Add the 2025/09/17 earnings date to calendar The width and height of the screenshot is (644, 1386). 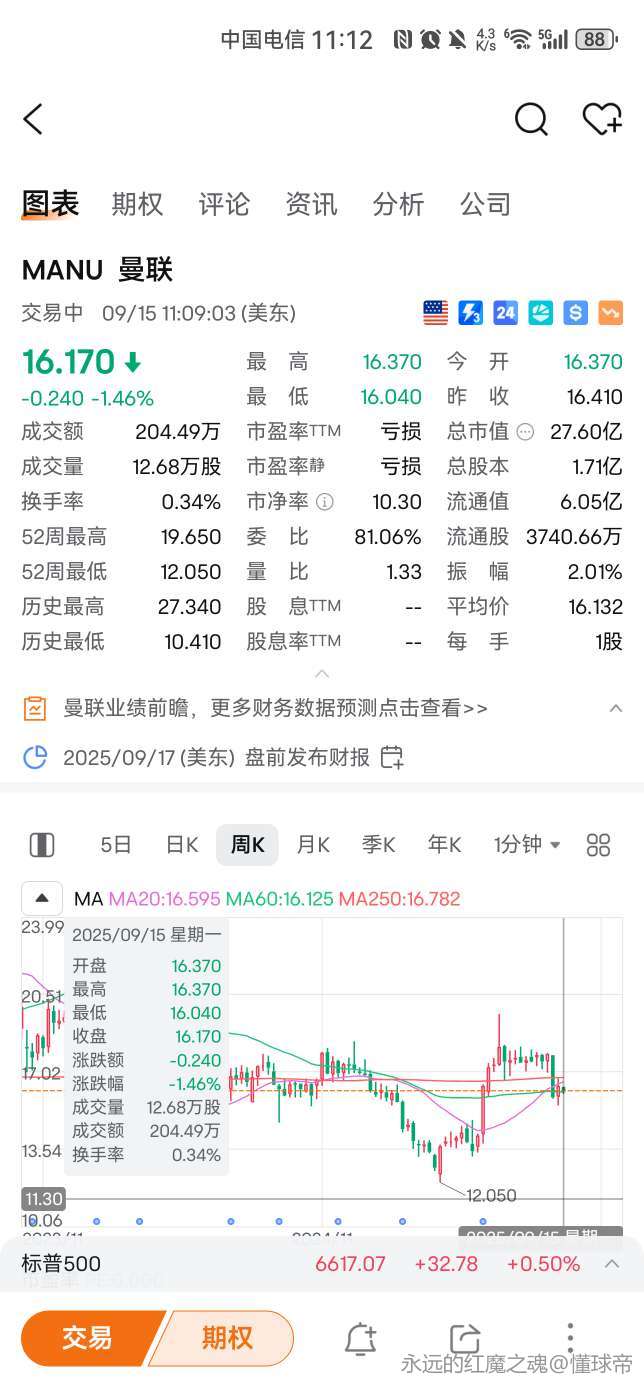click(392, 757)
